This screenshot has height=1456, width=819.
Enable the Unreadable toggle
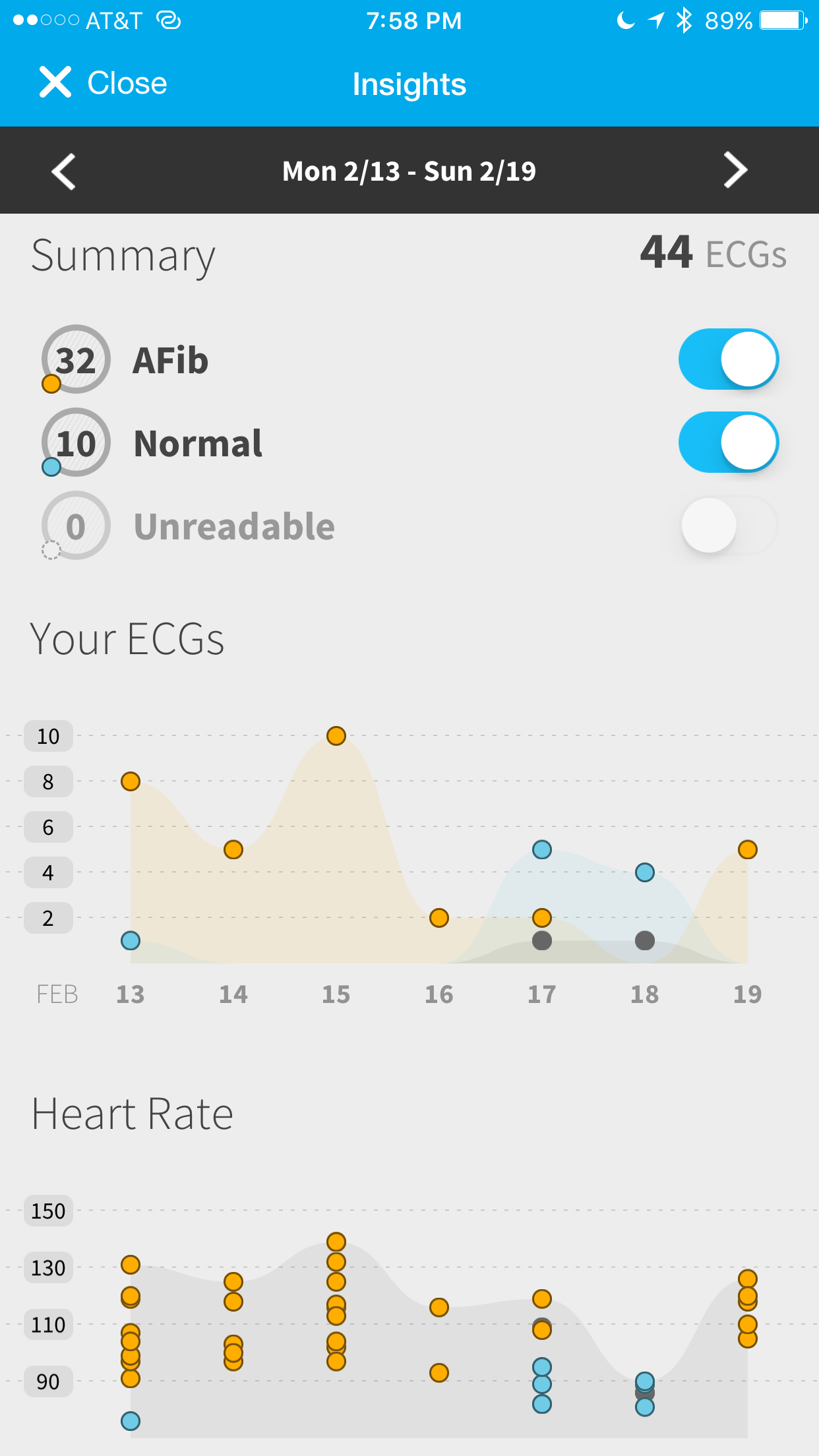click(729, 526)
